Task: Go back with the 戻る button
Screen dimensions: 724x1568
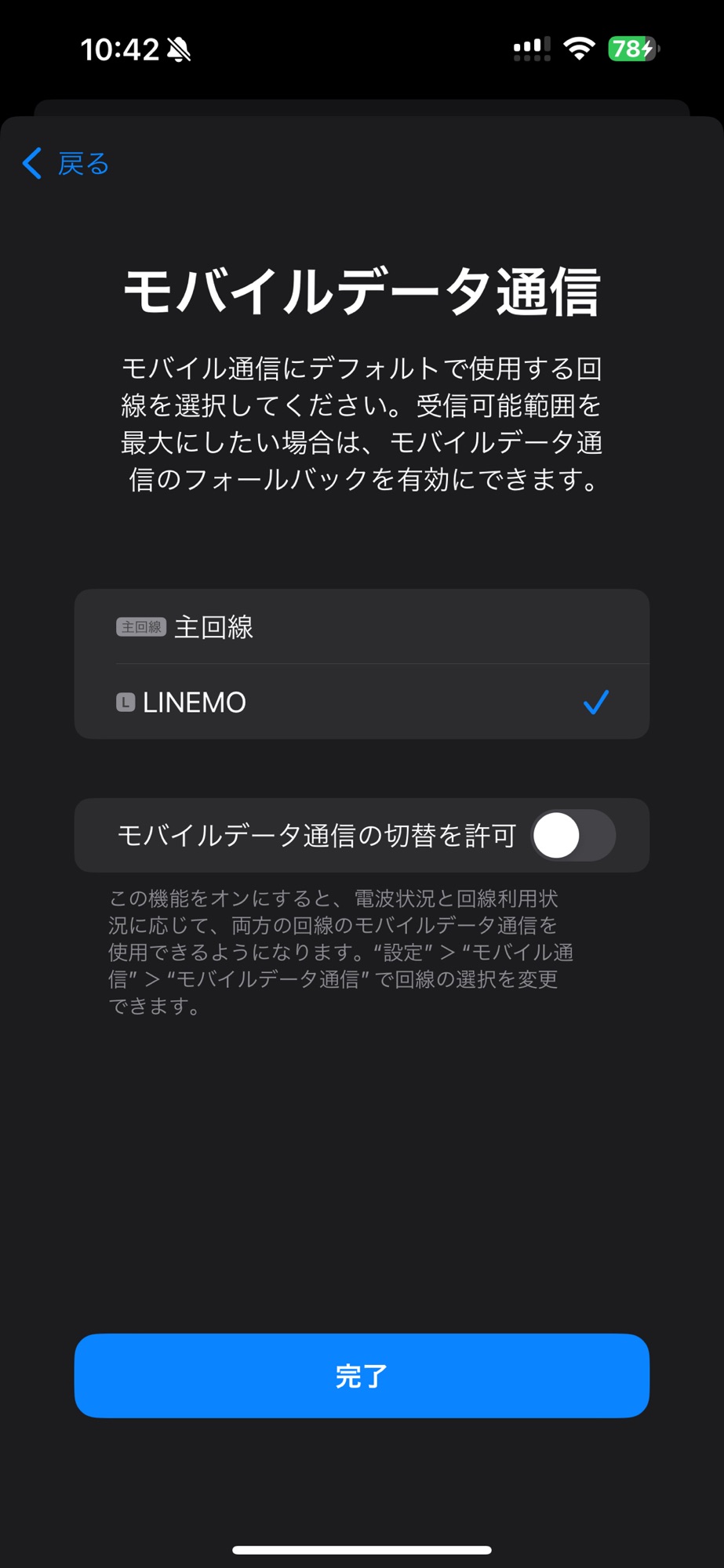Action: [67, 164]
